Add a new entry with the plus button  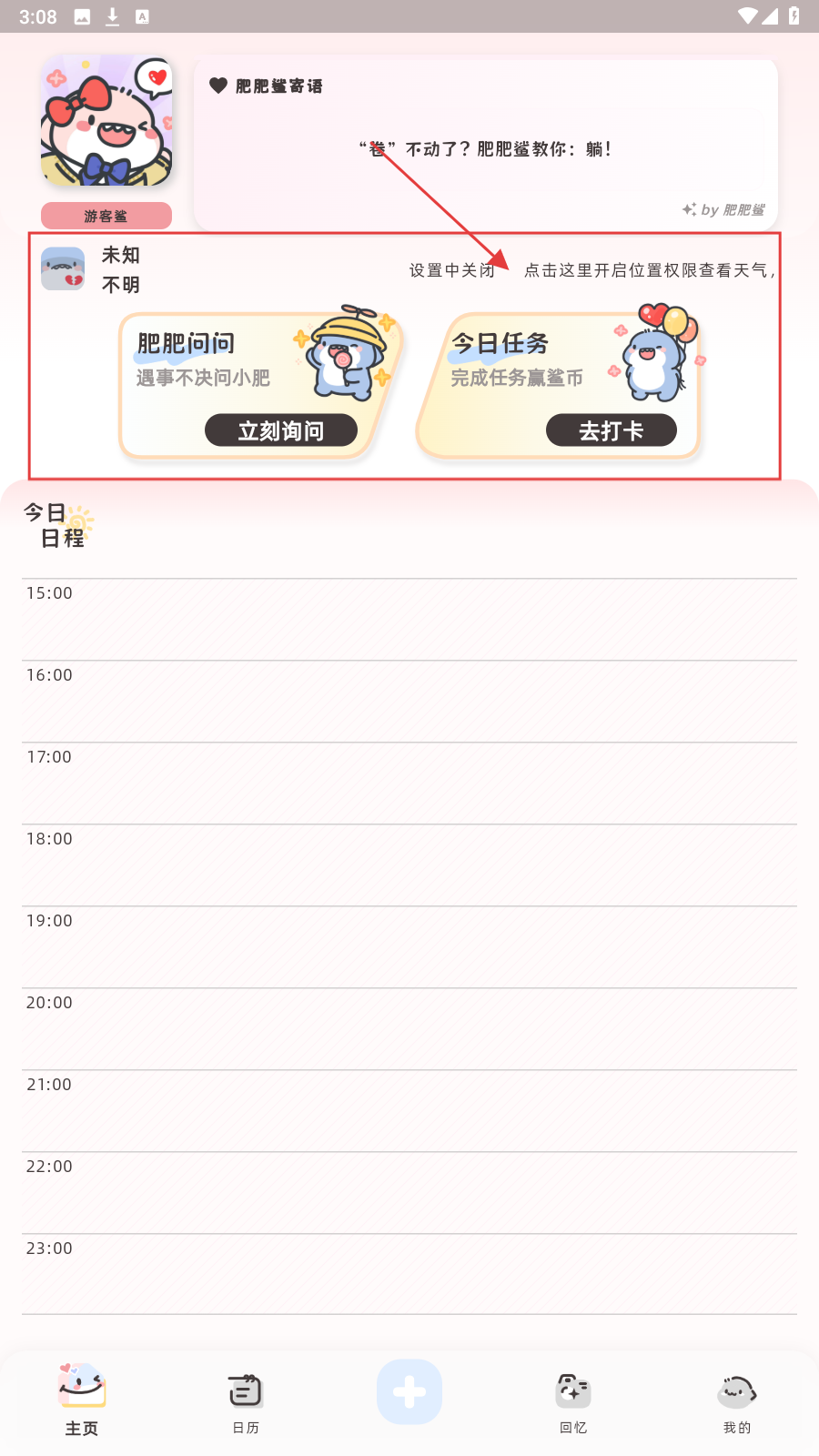pos(409,1391)
